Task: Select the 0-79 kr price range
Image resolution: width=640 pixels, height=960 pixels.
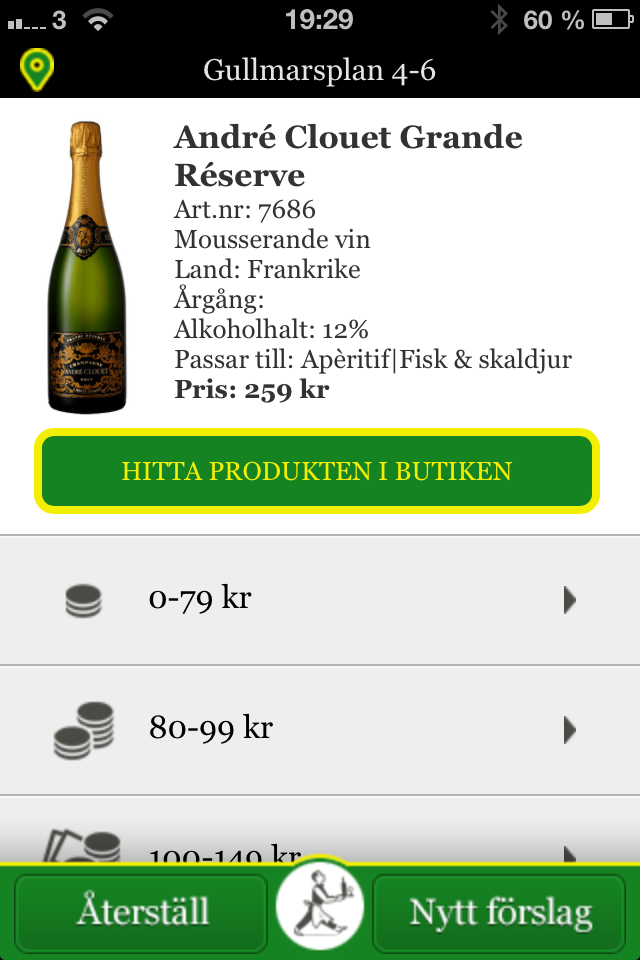Action: (320, 600)
